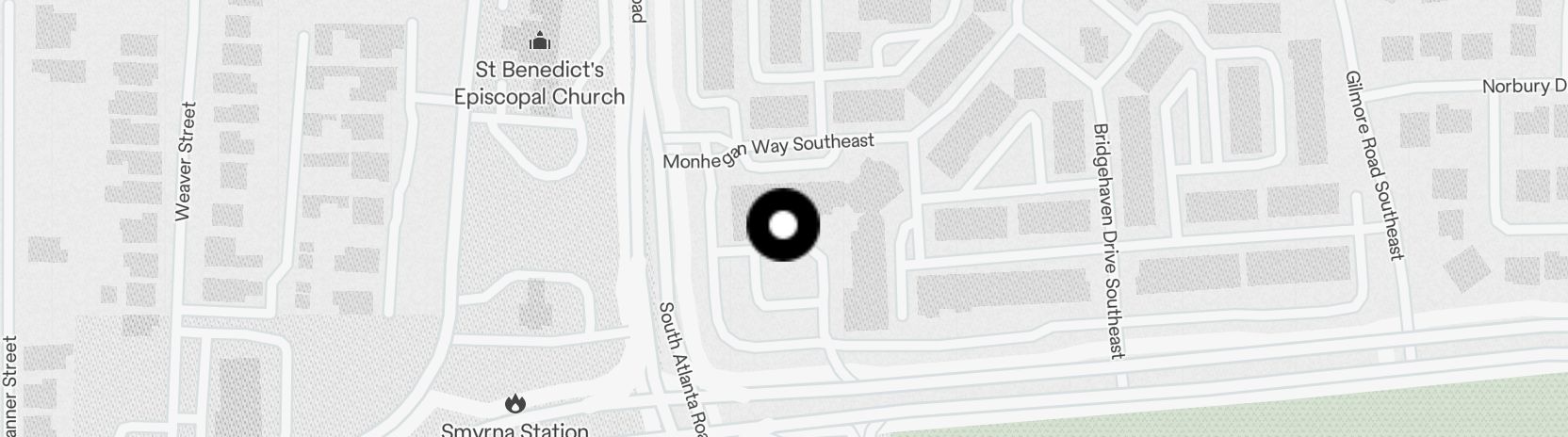
Task: Tap the black location pin marker
Action: pos(783,225)
